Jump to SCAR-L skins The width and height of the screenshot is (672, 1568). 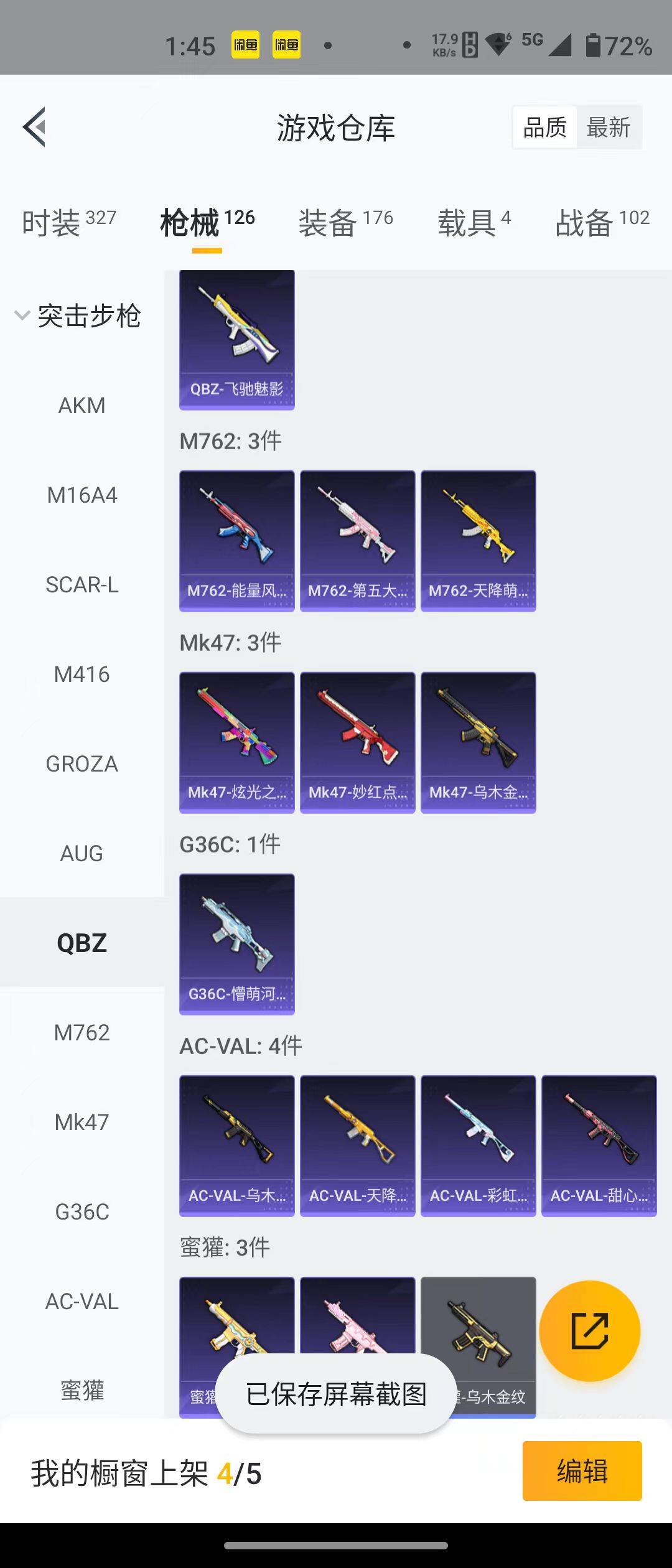point(82,585)
